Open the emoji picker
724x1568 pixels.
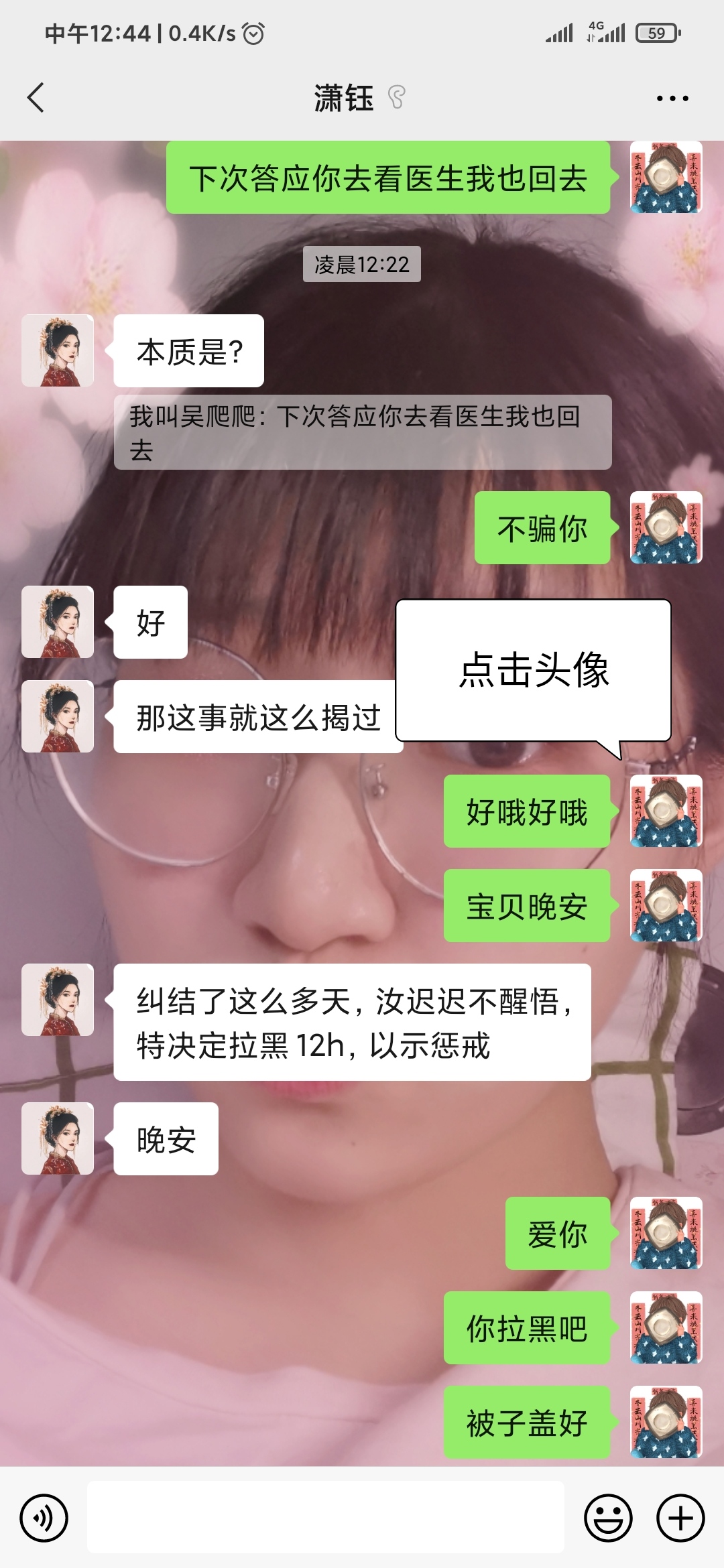pos(608,1518)
